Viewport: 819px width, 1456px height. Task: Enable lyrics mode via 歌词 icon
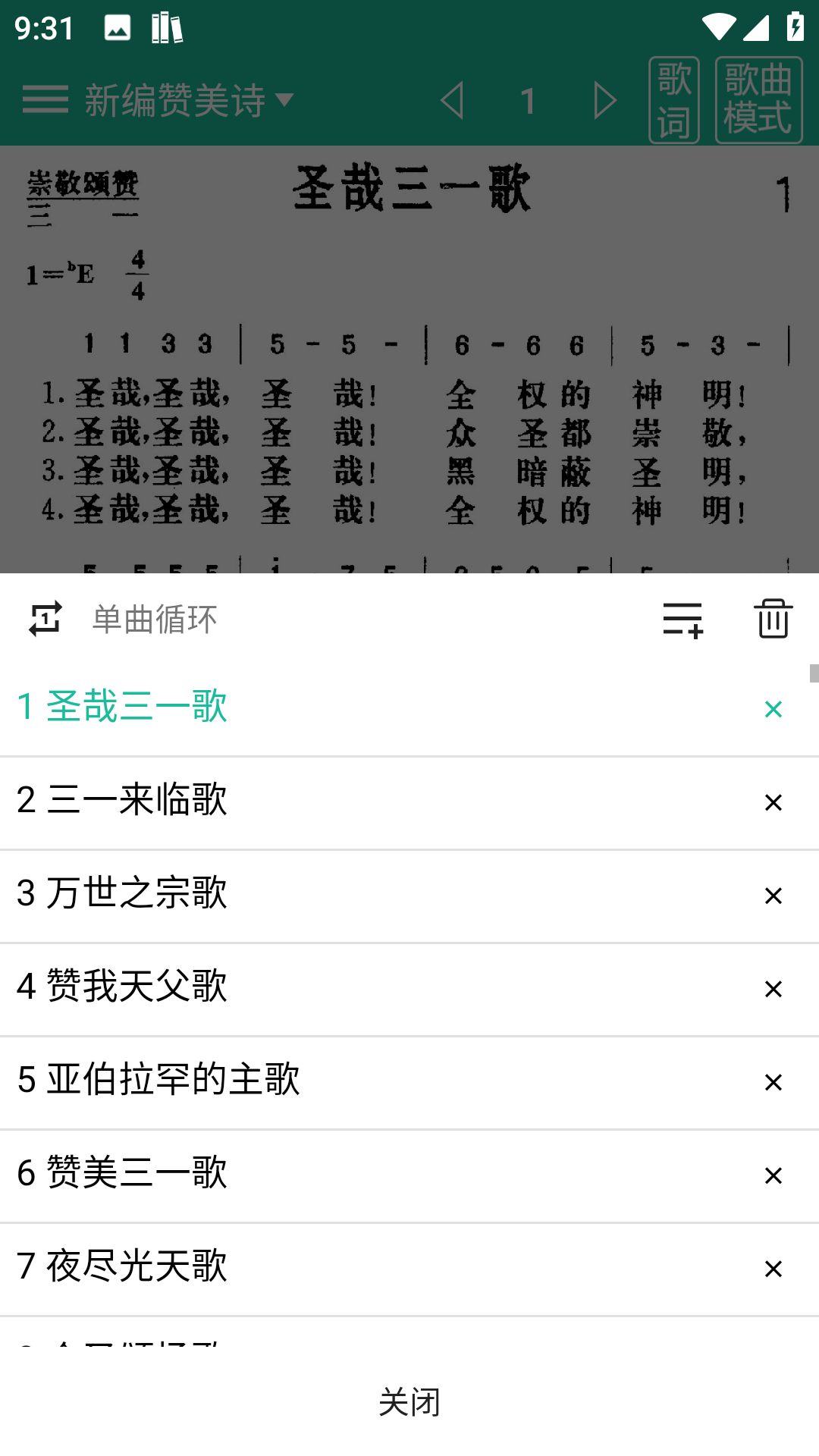pyautogui.click(x=674, y=99)
